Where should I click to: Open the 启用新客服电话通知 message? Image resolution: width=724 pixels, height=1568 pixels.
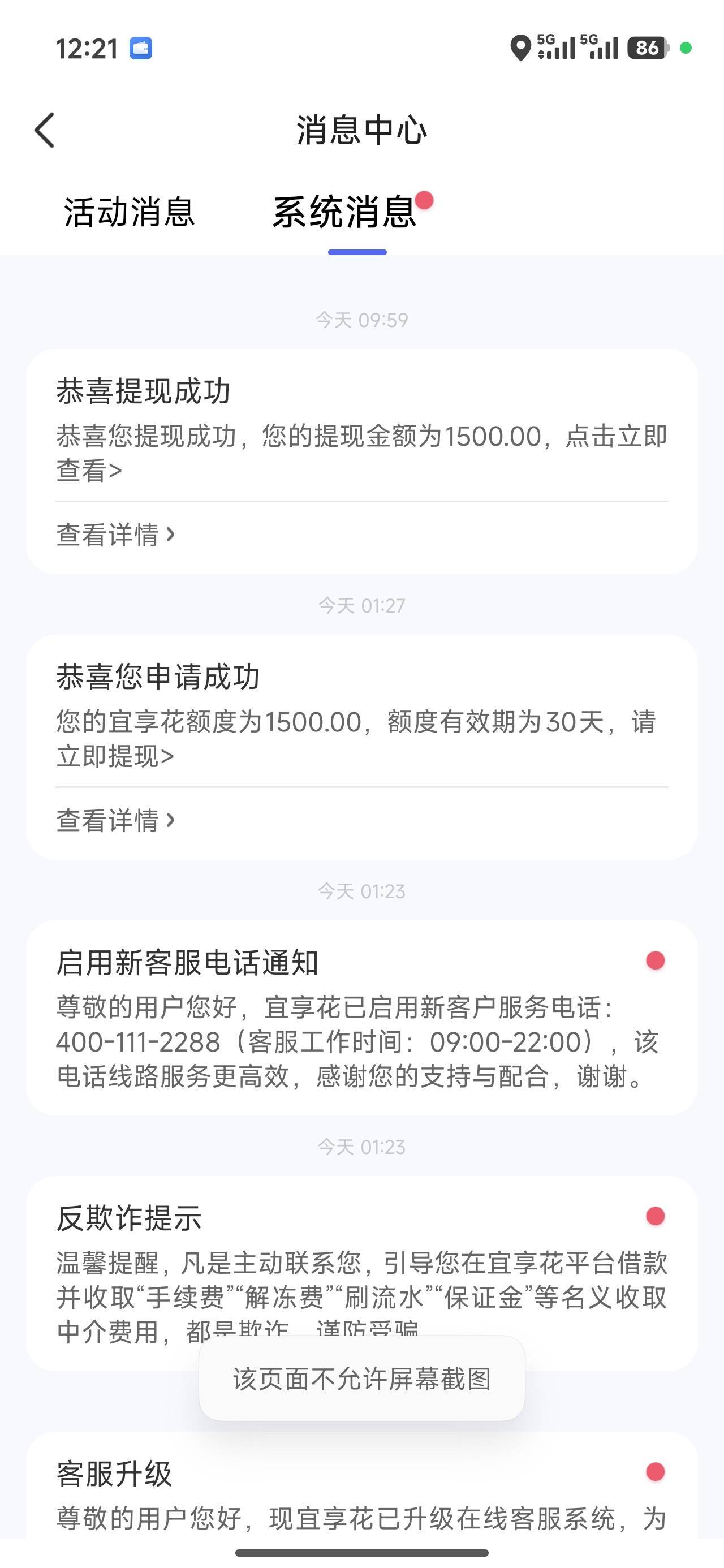coord(361,1018)
